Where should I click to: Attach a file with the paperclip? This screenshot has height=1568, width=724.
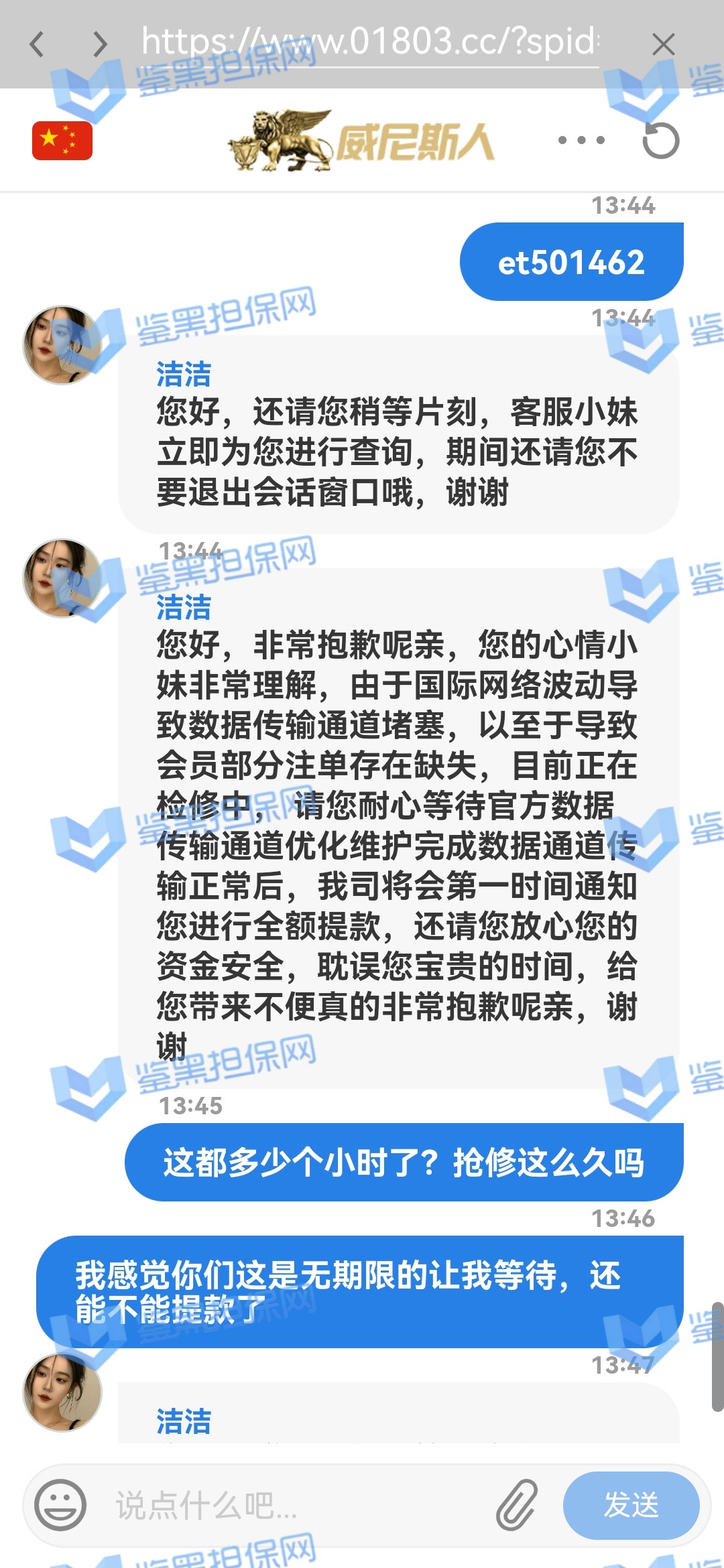[x=517, y=1505]
